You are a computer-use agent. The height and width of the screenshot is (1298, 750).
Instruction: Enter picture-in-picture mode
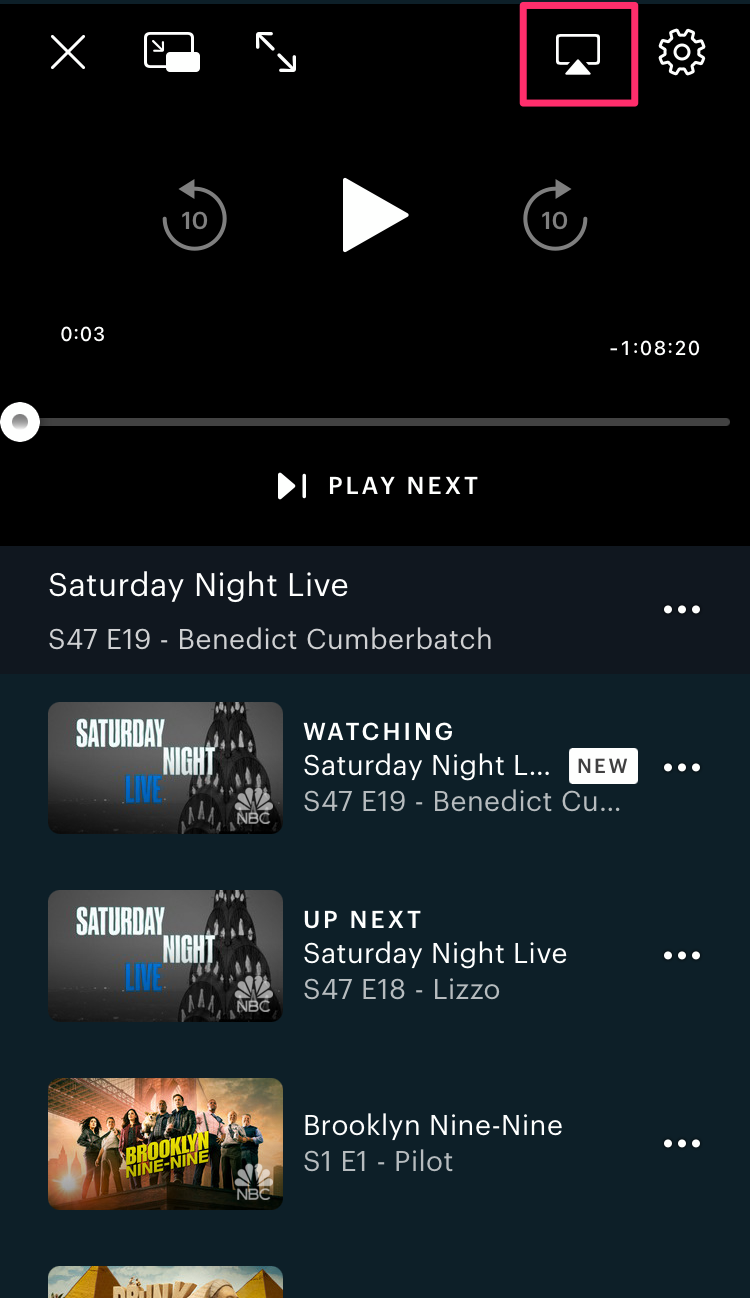pos(170,51)
